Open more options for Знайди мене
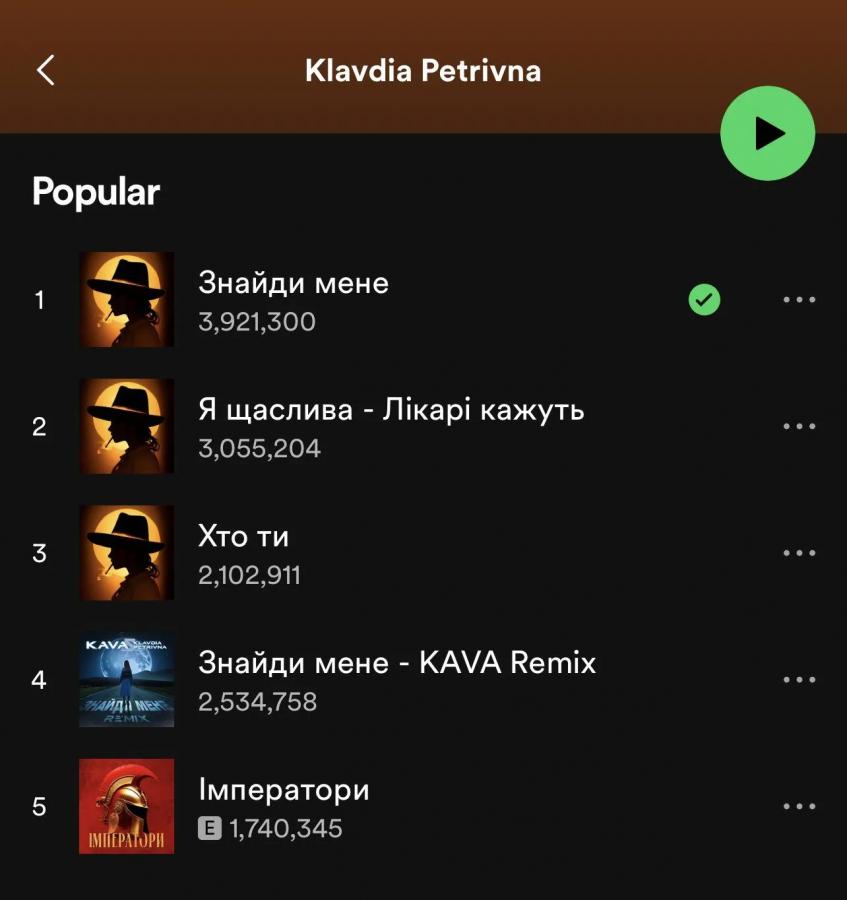The image size is (847, 900). [x=798, y=299]
